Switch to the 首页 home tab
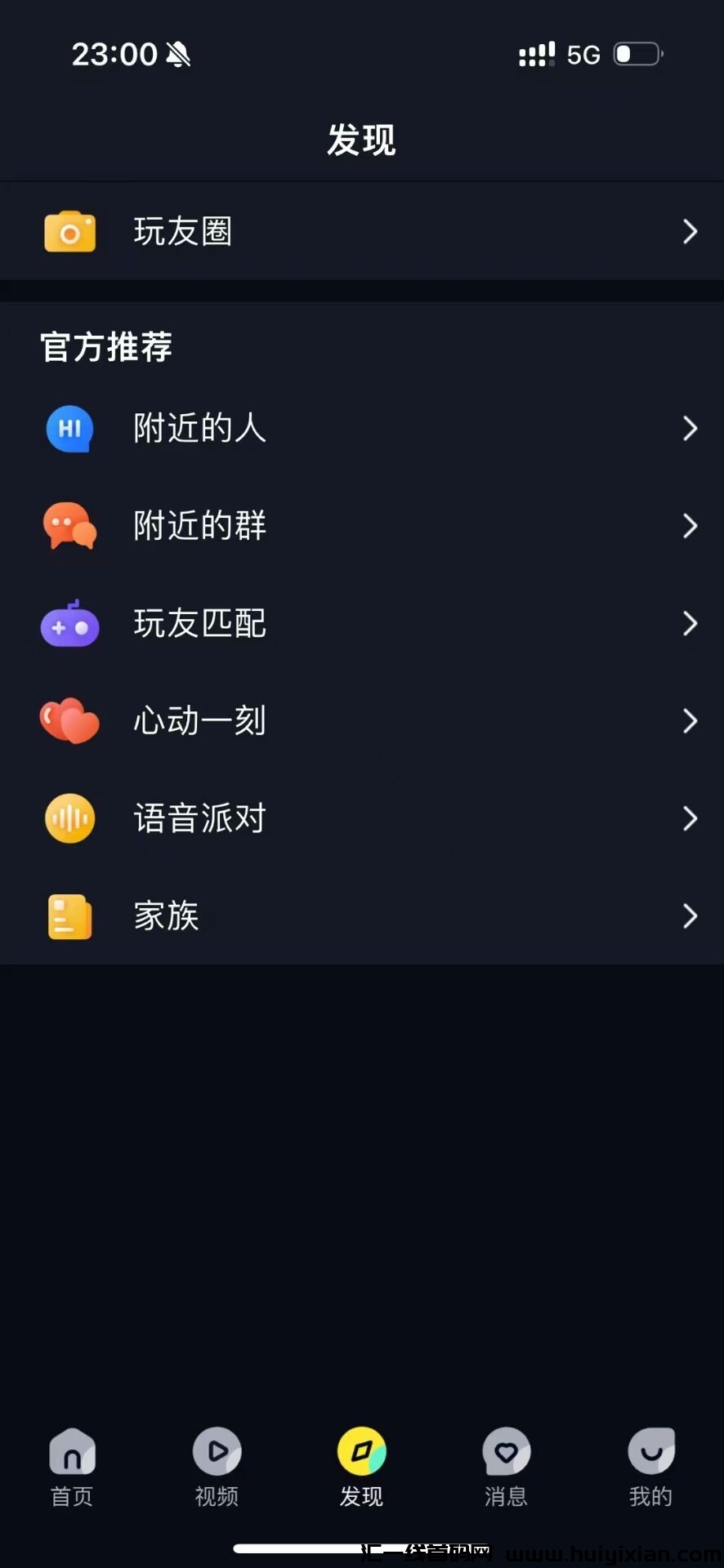The height and width of the screenshot is (1568, 724). click(x=72, y=1467)
